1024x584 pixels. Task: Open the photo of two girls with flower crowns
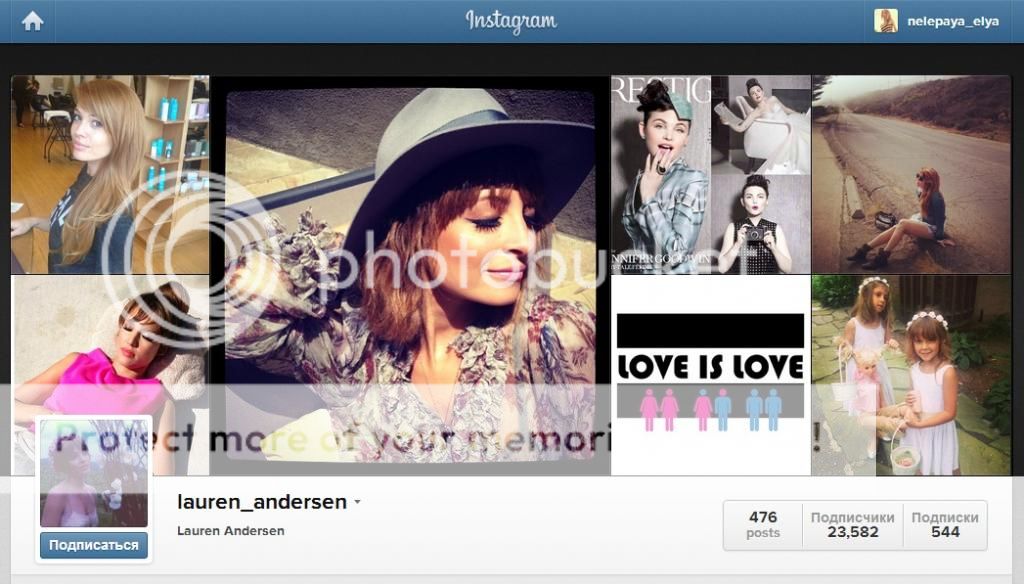tap(911, 375)
